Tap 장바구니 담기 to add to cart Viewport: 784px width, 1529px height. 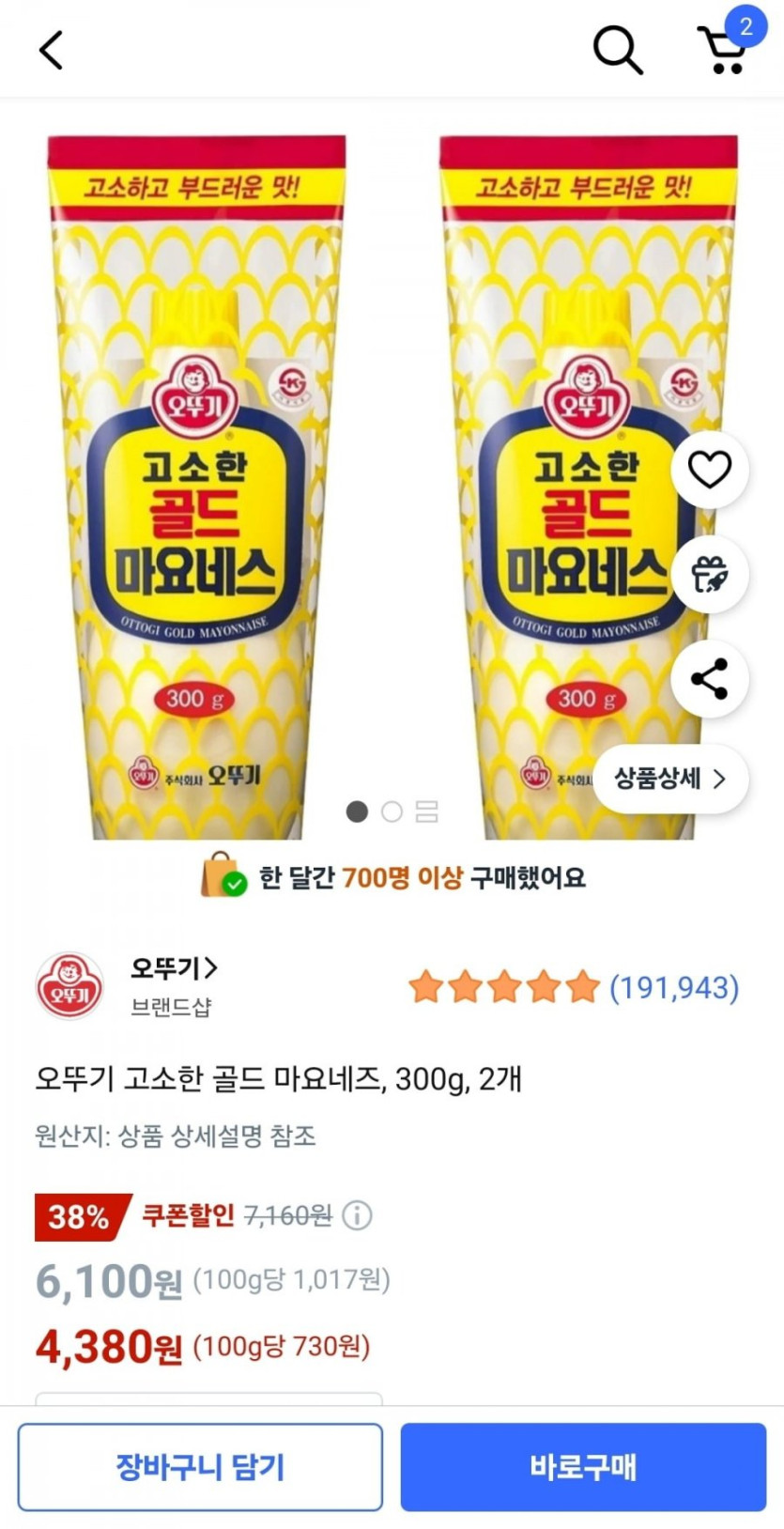coord(200,1466)
